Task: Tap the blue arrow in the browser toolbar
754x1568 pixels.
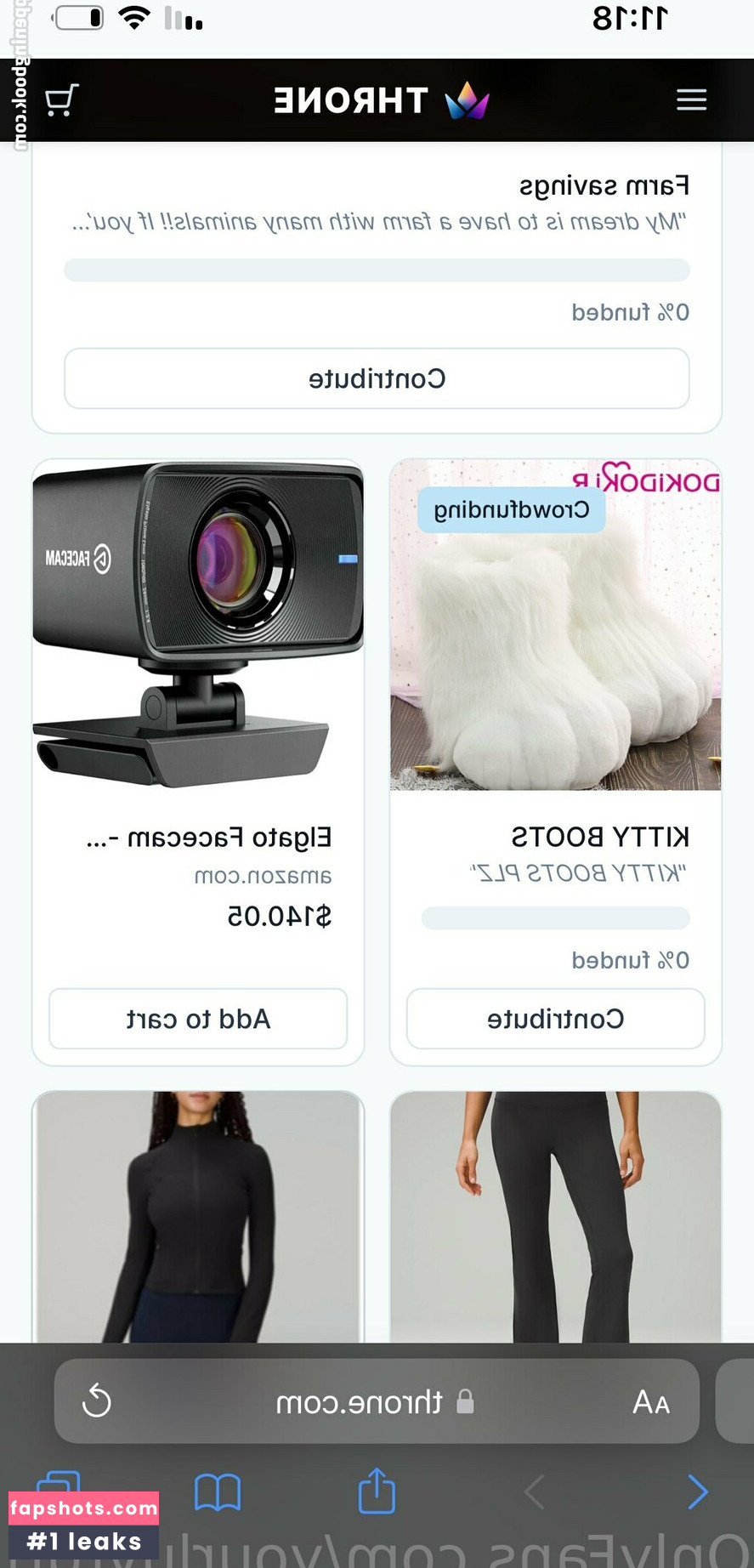Action: pyautogui.click(x=697, y=1491)
